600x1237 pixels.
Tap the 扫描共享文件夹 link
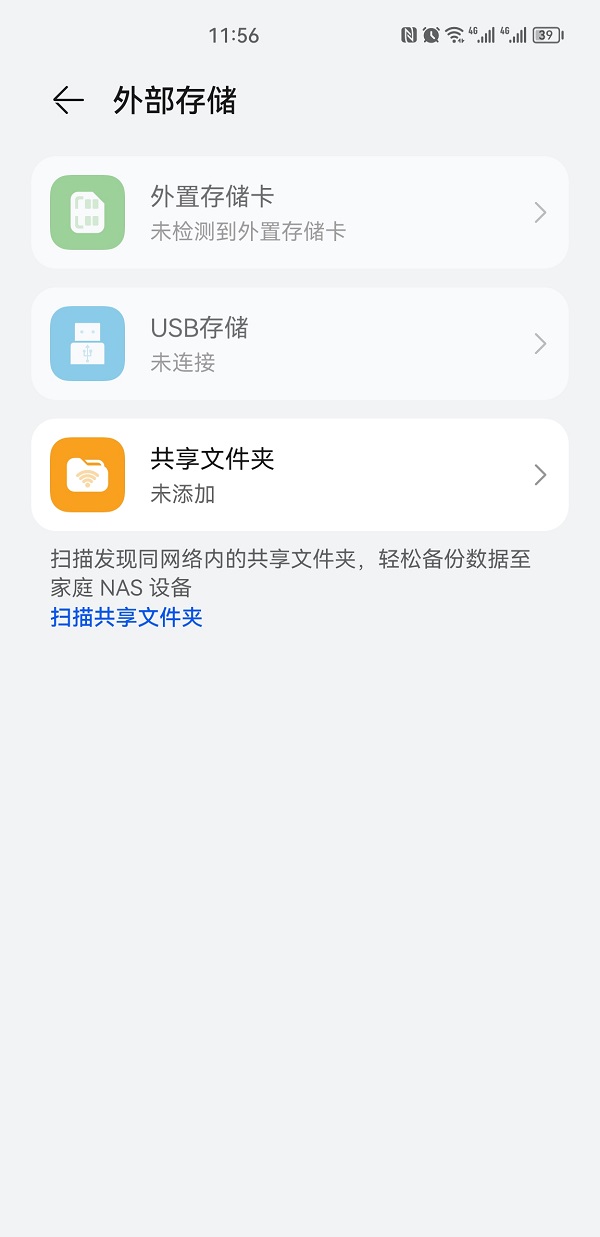point(127,617)
